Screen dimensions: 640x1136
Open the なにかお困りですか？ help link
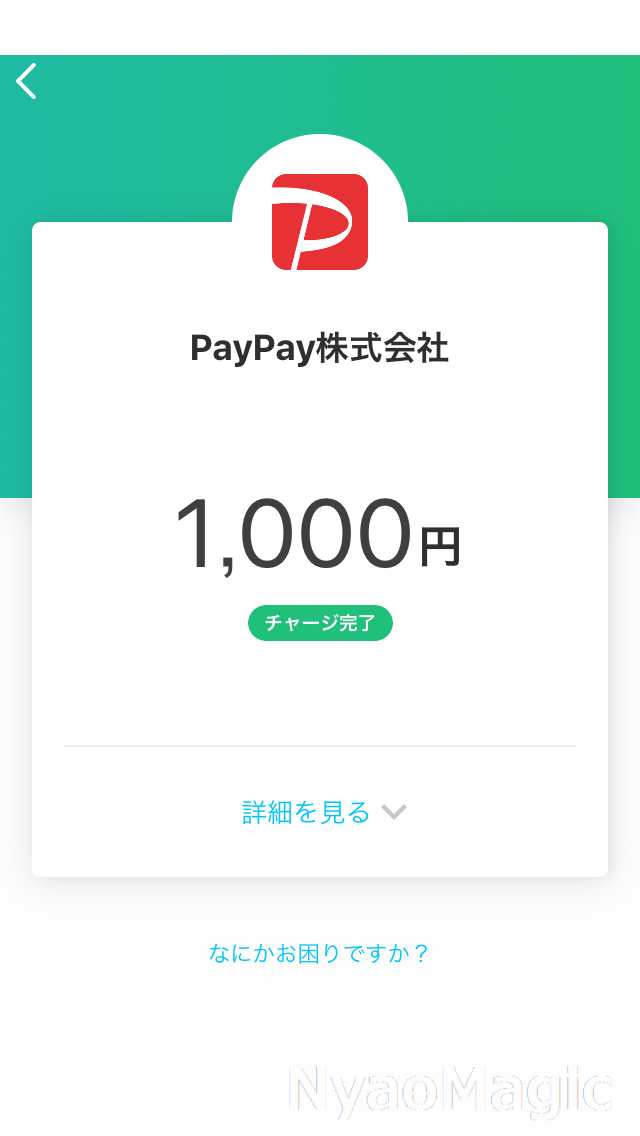click(320, 953)
